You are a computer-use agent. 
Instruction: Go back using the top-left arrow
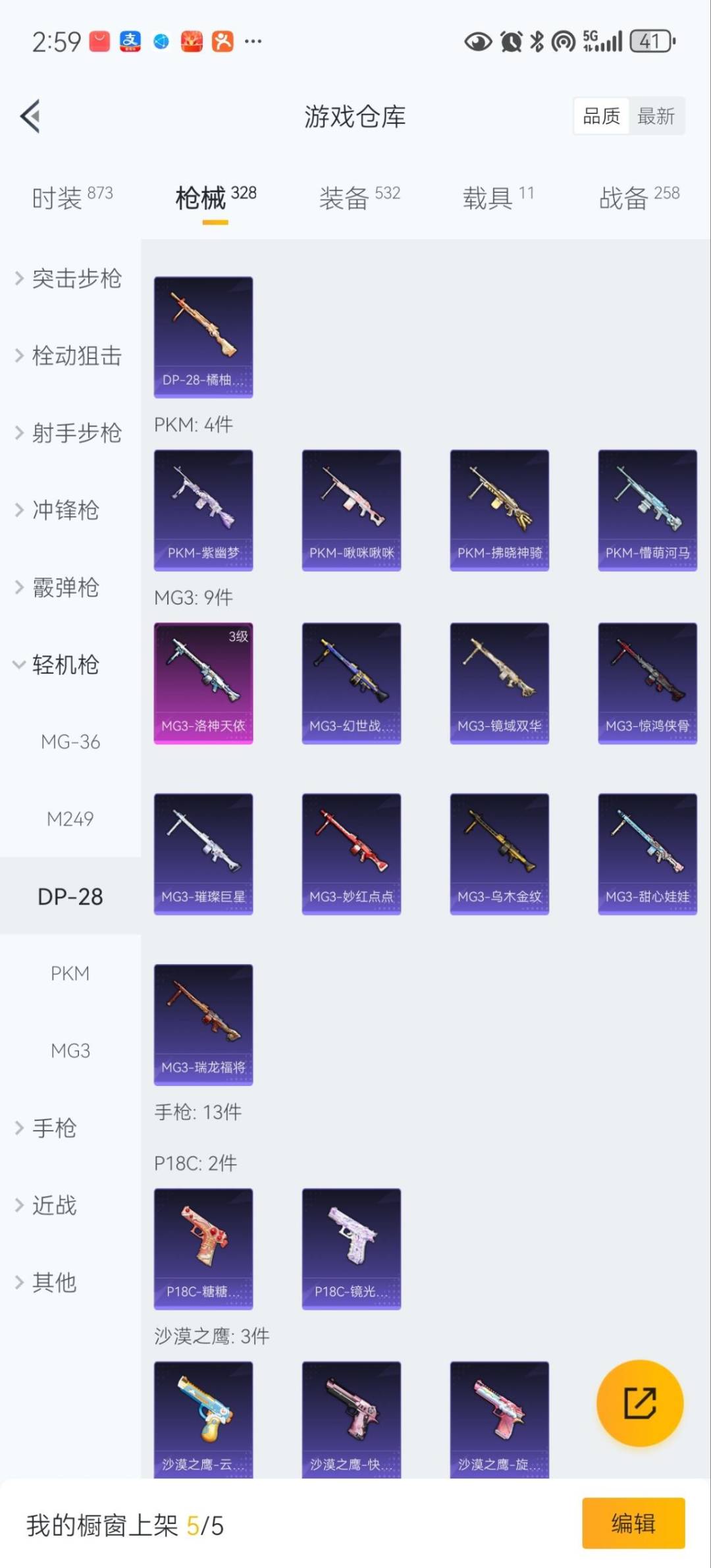pos(30,117)
